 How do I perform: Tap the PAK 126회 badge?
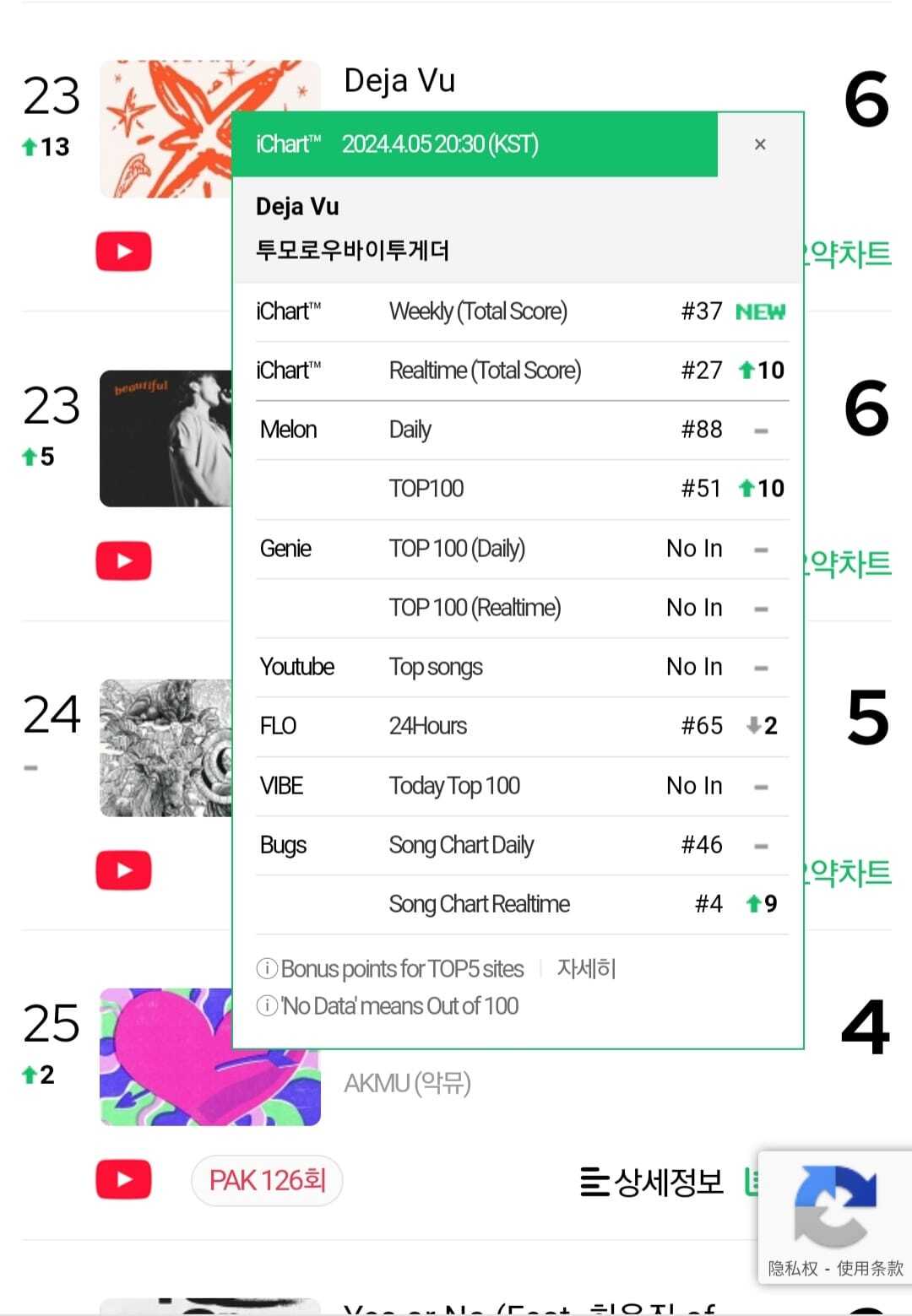coord(267,1180)
